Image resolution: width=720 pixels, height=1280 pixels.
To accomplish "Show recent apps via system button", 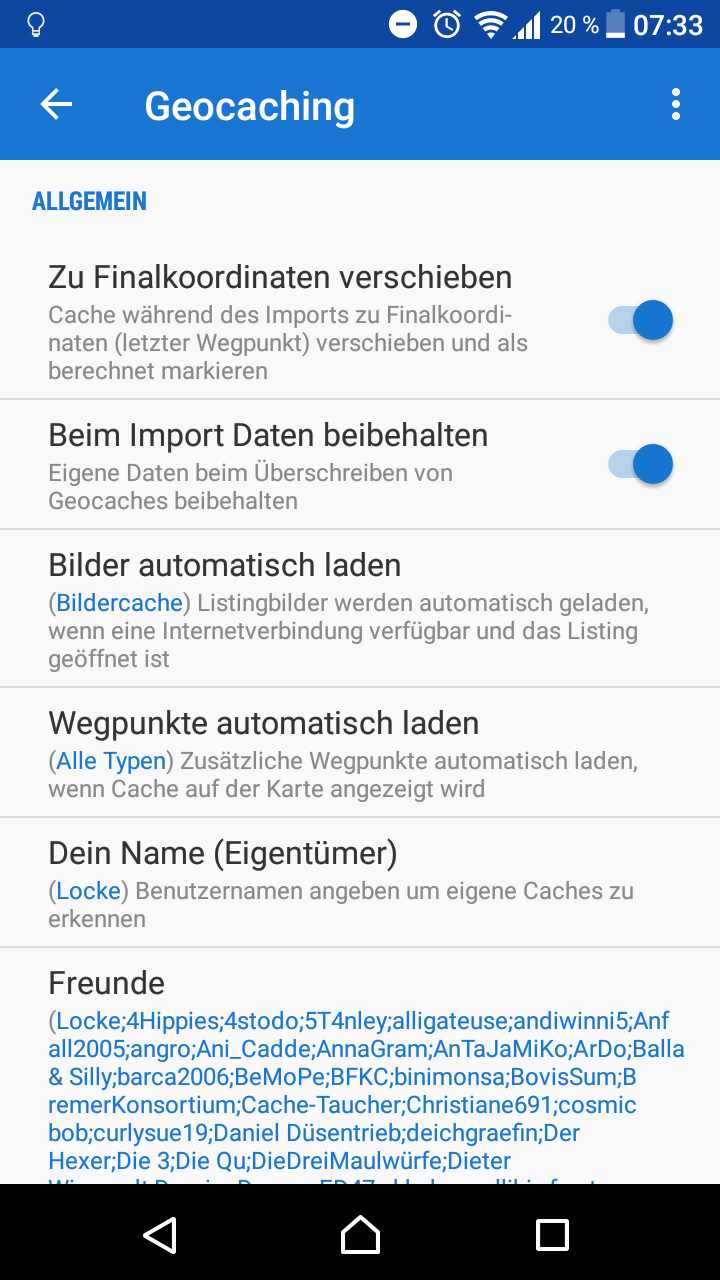I will [x=552, y=1234].
